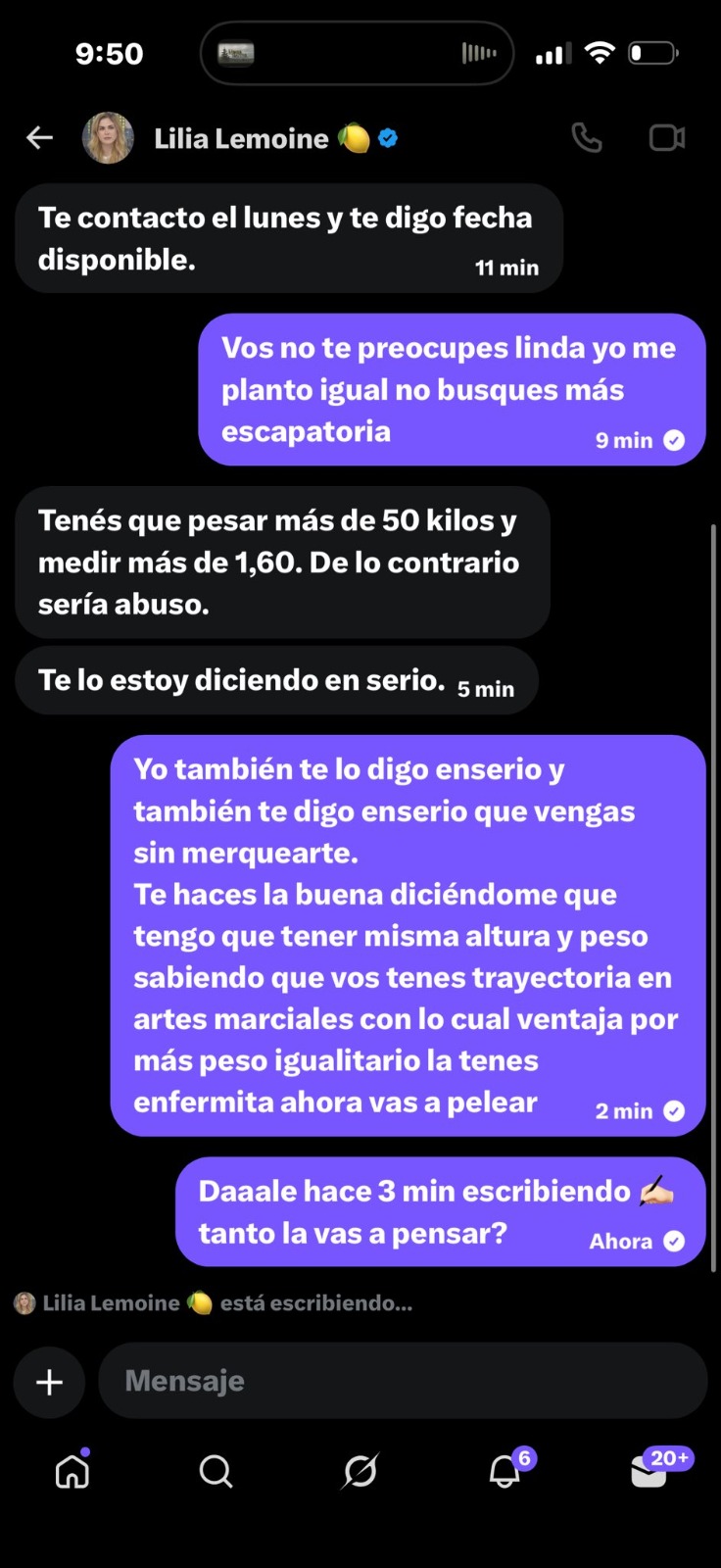Screen dimensions: 721x1568
Task: Open Lilia Lemoine's profile from header
Action: pos(240,138)
